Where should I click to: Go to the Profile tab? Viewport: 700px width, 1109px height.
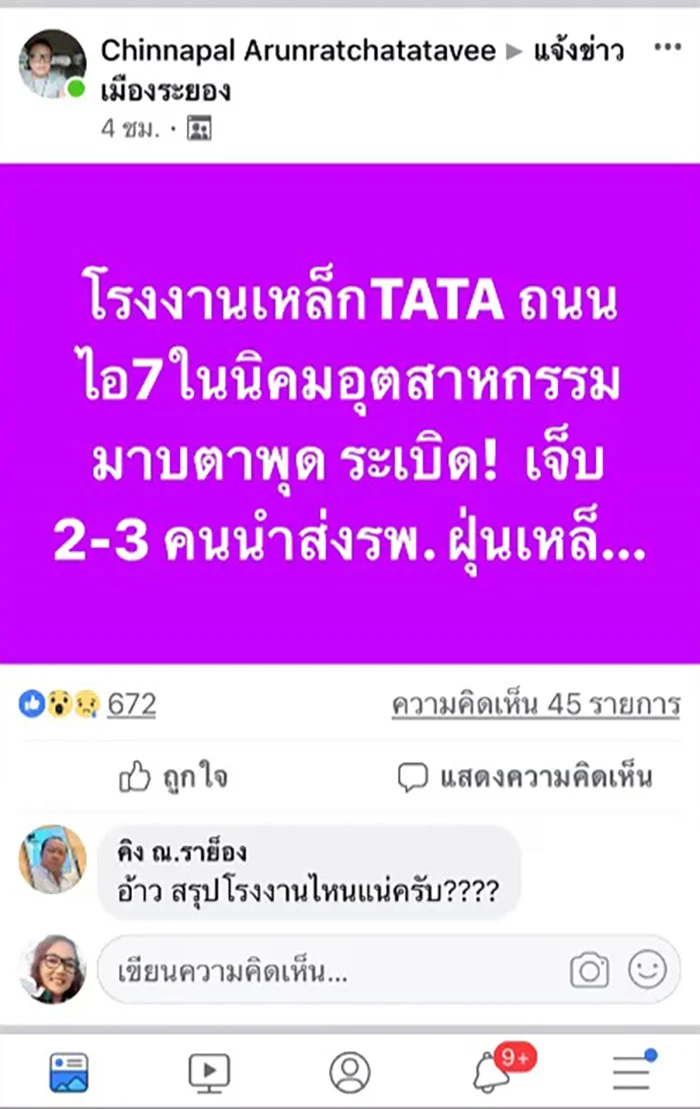(349, 1072)
